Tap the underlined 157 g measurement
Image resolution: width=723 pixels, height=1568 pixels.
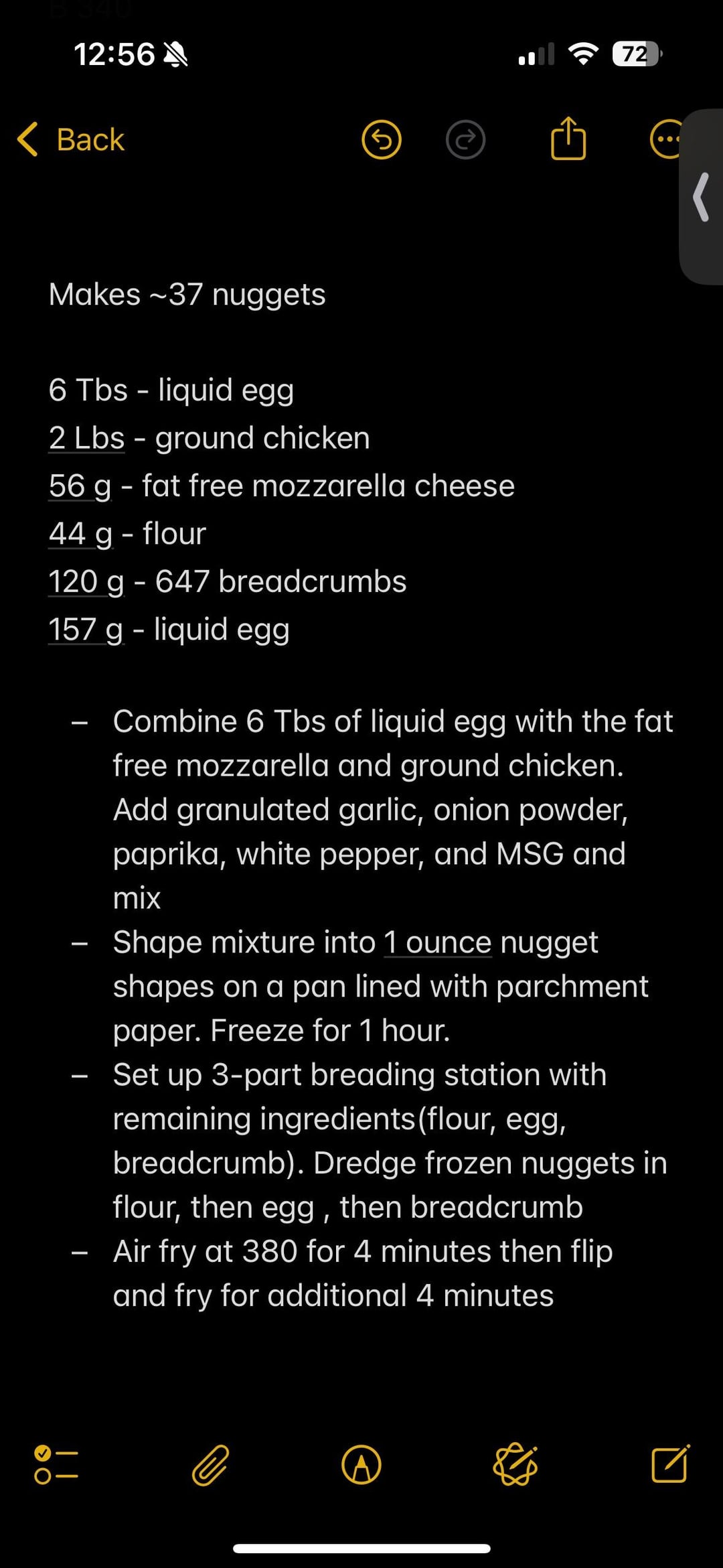click(86, 630)
